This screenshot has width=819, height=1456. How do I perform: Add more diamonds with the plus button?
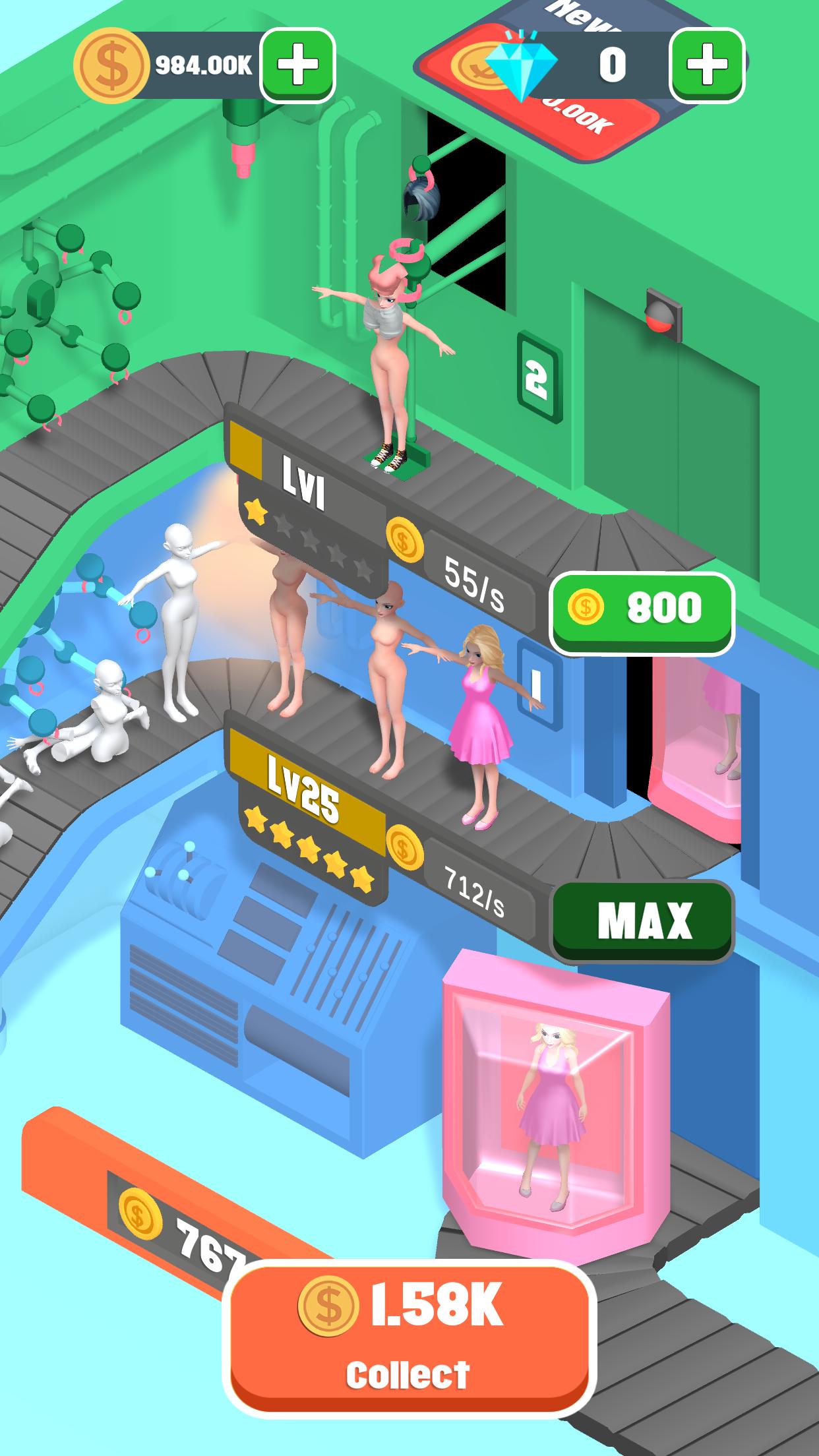(x=707, y=65)
